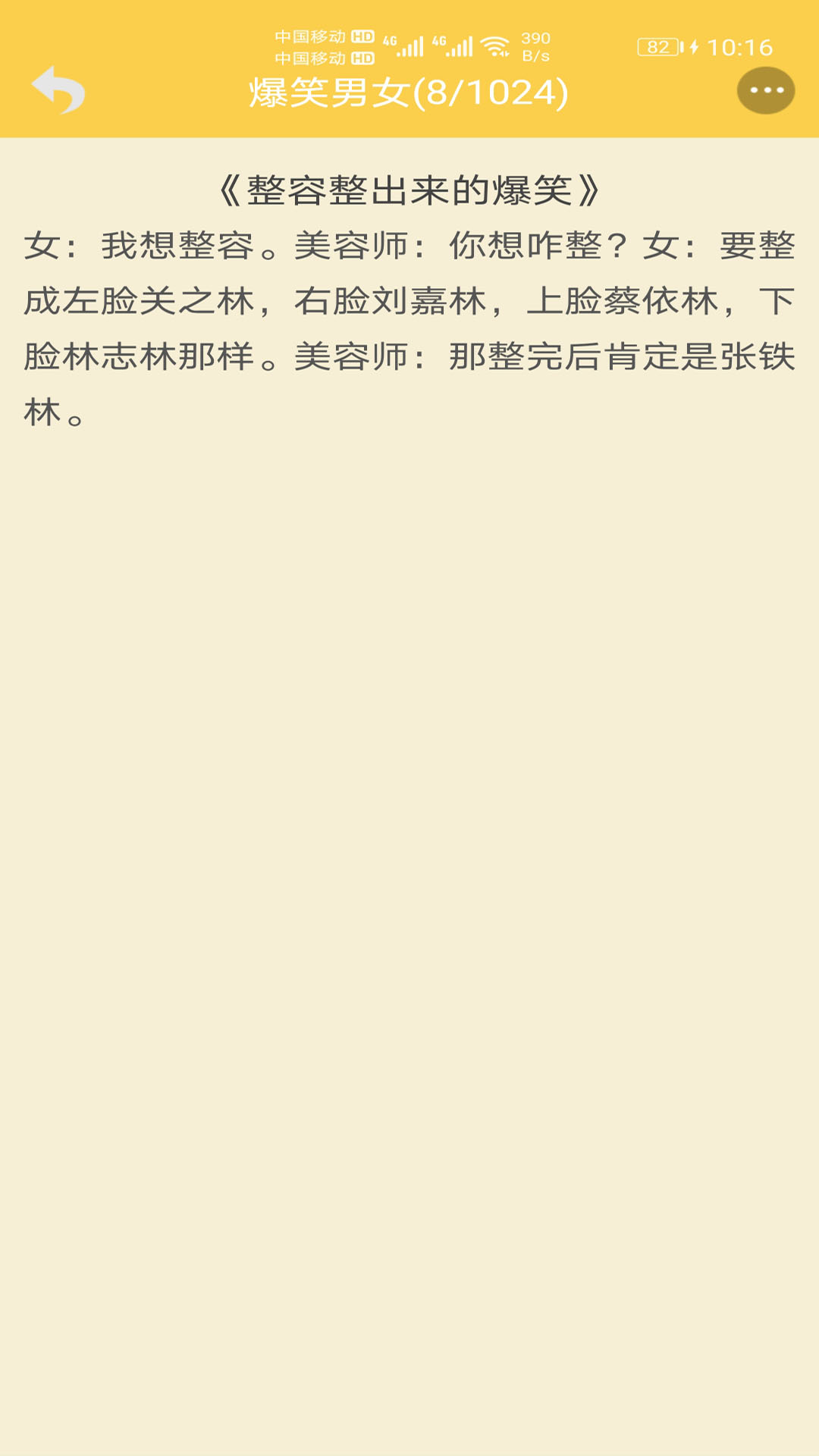The image size is (819, 1456).
Task: Tap the blank reading area below the joke
Action: (409, 834)
